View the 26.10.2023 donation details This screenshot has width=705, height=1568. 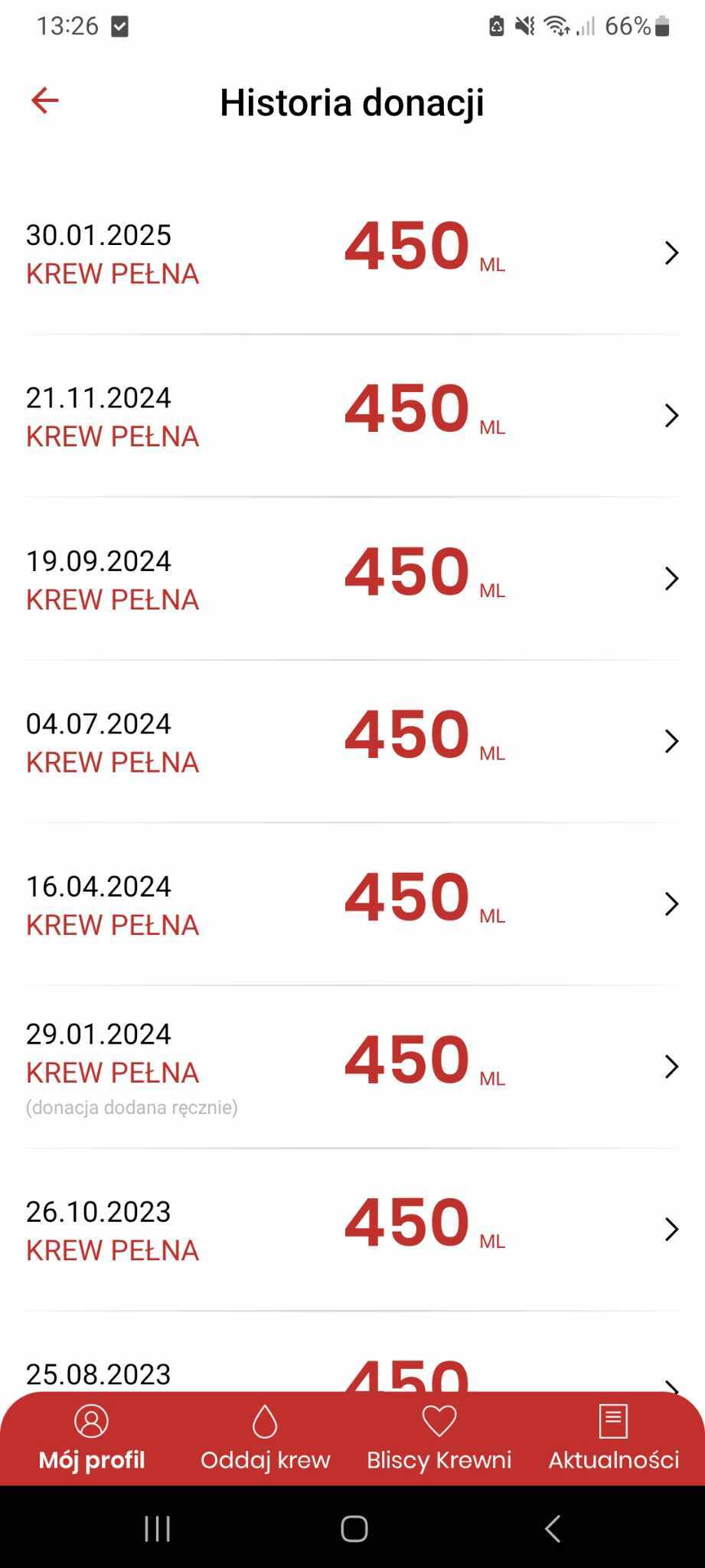[x=352, y=1230]
